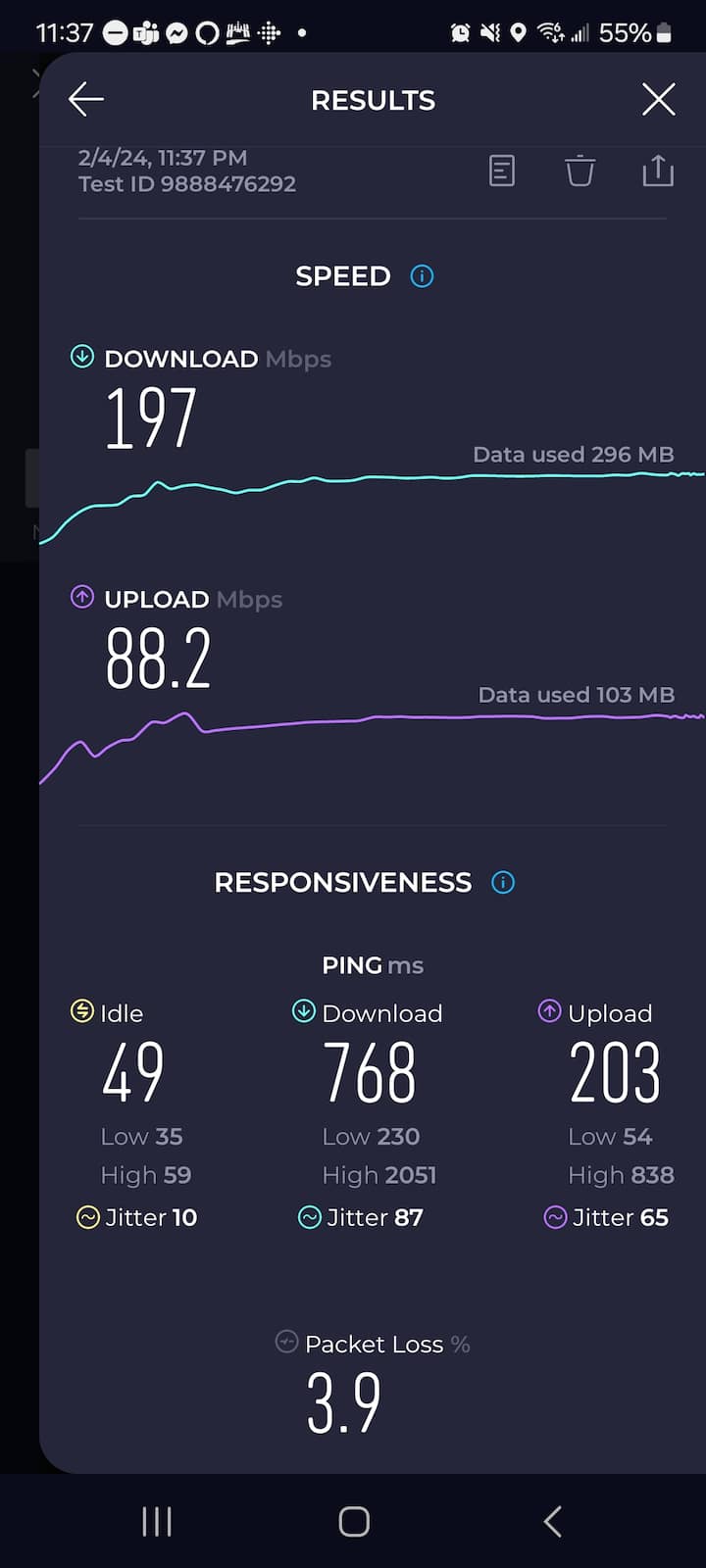This screenshot has width=706, height=1568.
Task: Go to the home screen
Action: [354, 1521]
